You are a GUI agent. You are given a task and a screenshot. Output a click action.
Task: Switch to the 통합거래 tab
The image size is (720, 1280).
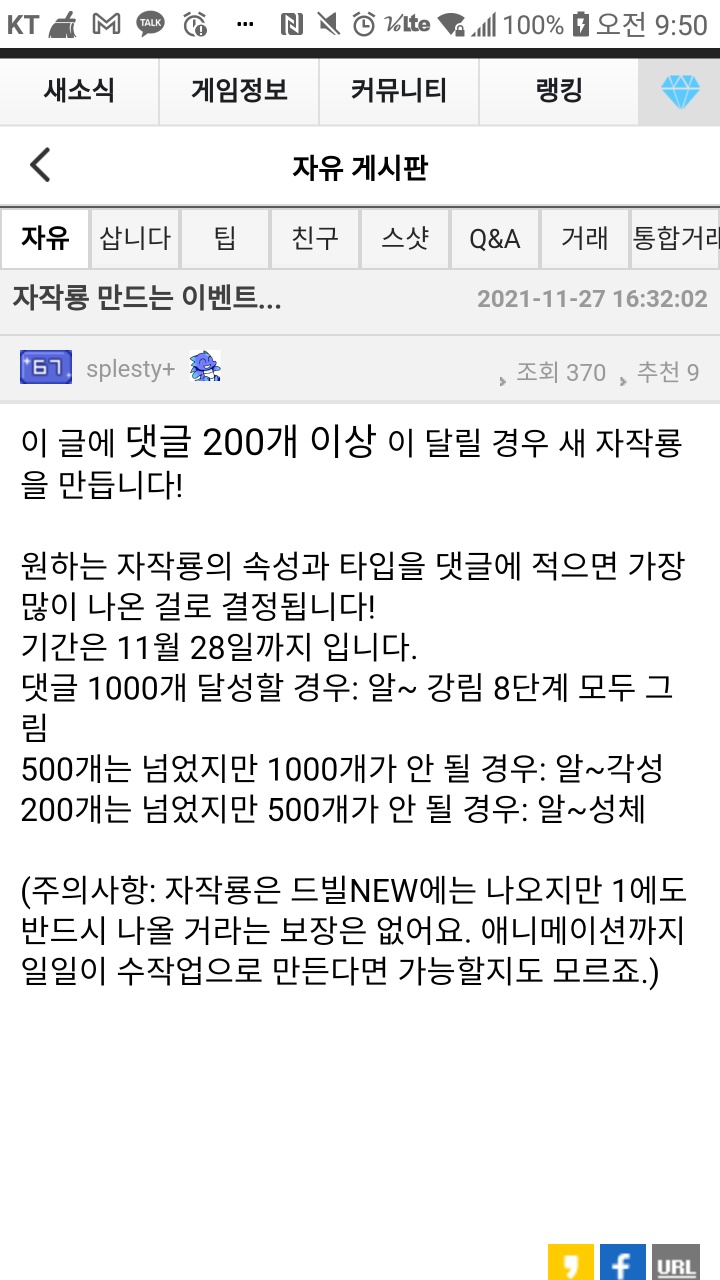(x=676, y=238)
